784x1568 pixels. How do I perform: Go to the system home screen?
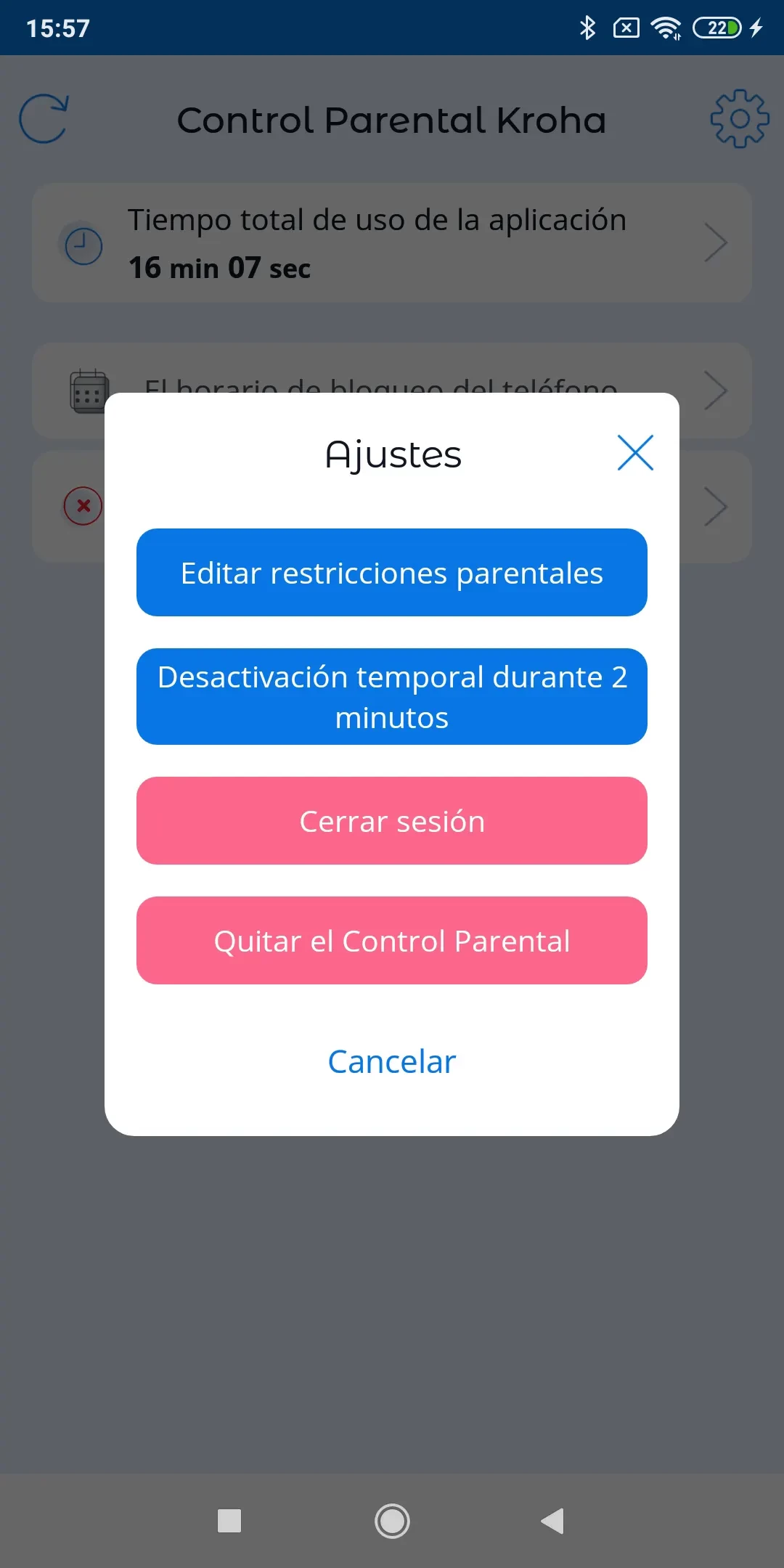pos(392,1521)
